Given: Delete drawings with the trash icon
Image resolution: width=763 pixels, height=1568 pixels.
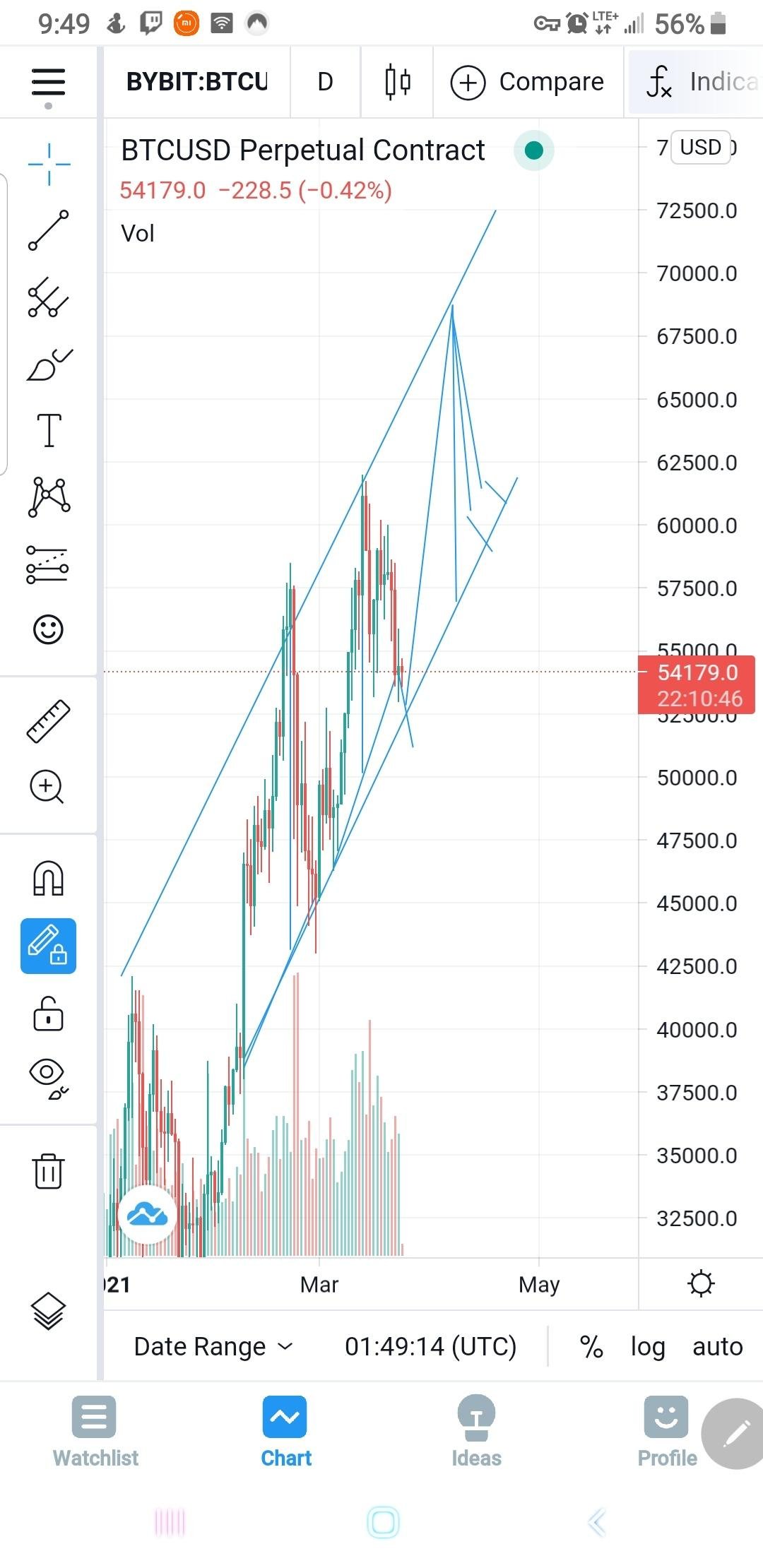Looking at the screenshot, I should [49, 1171].
